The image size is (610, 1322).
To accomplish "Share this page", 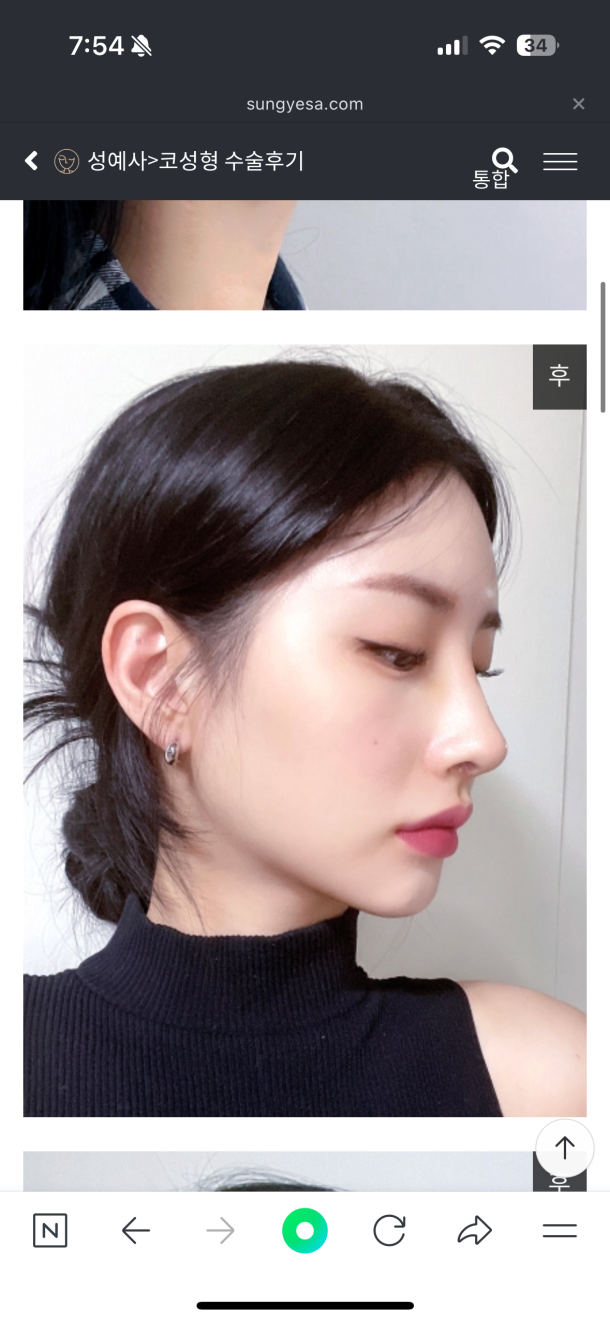I will (474, 1231).
